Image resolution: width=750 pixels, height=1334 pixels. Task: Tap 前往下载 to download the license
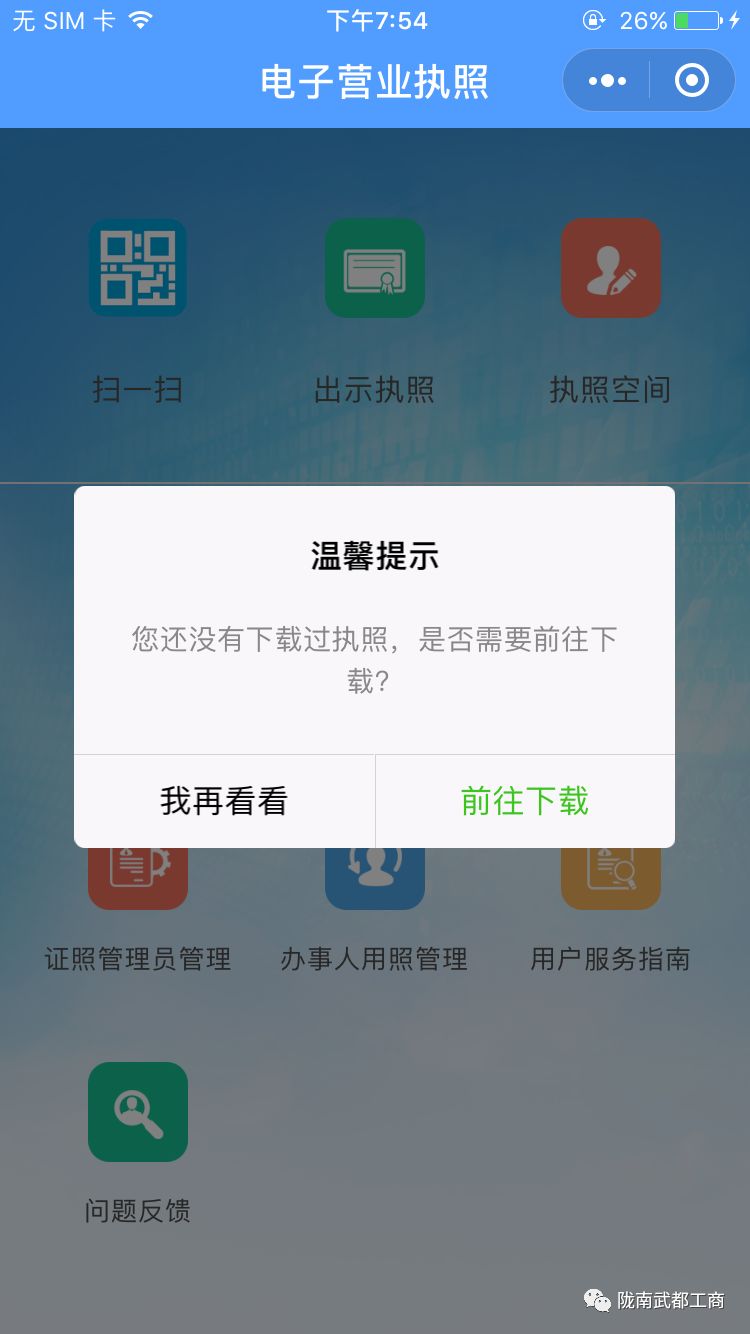525,801
